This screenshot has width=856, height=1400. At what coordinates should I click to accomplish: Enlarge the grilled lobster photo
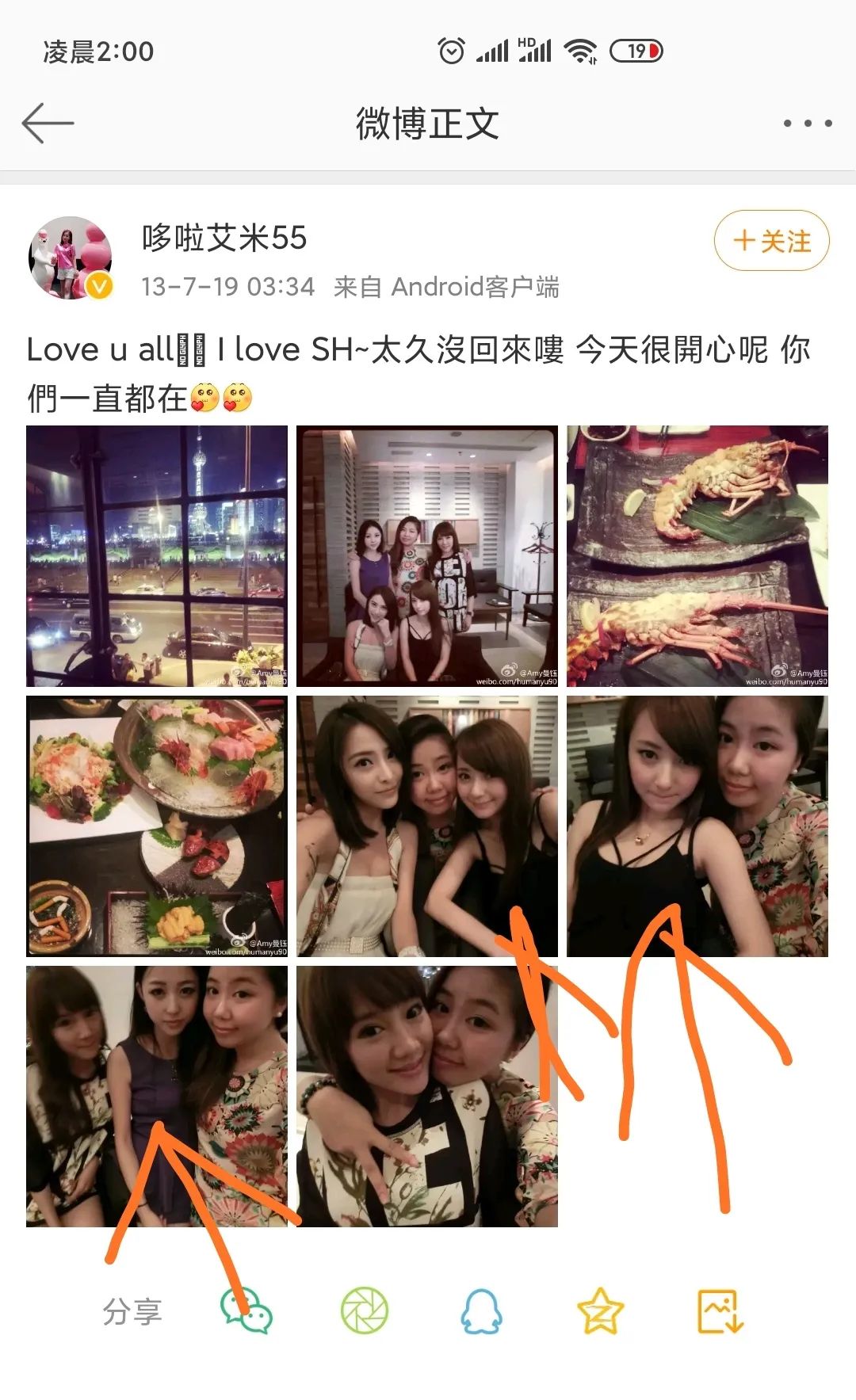[697, 556]
